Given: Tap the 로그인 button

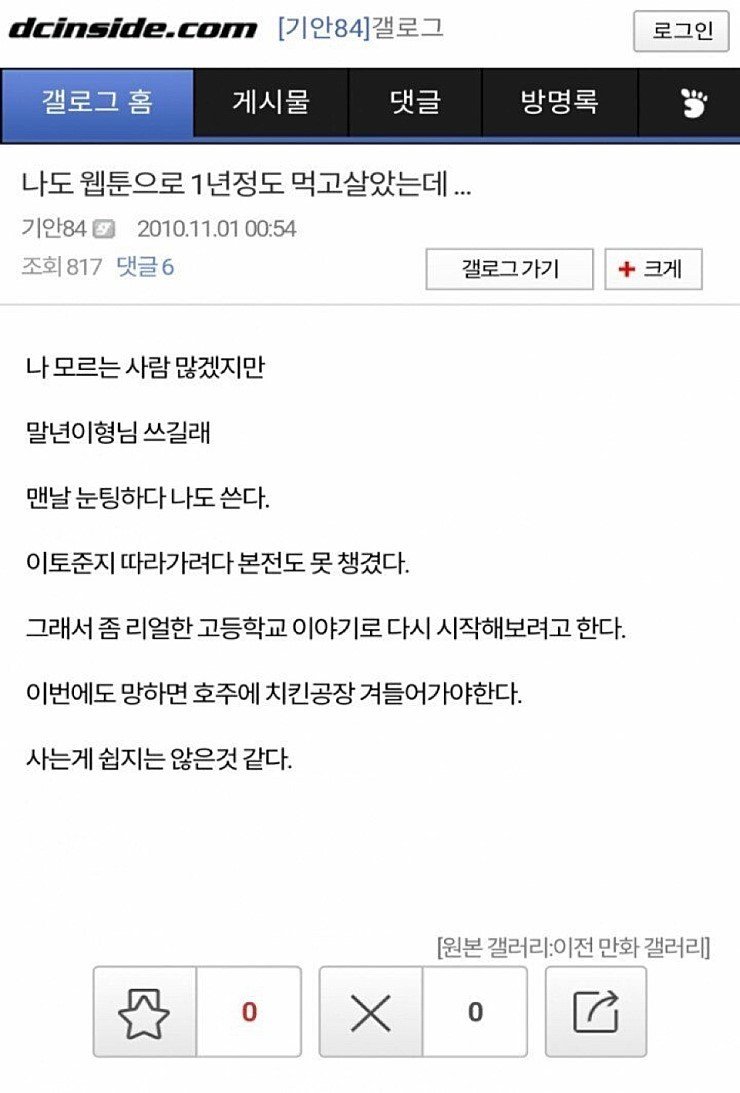Looking at the screenshot, I should pyautogui.click(x=681, y=31).
